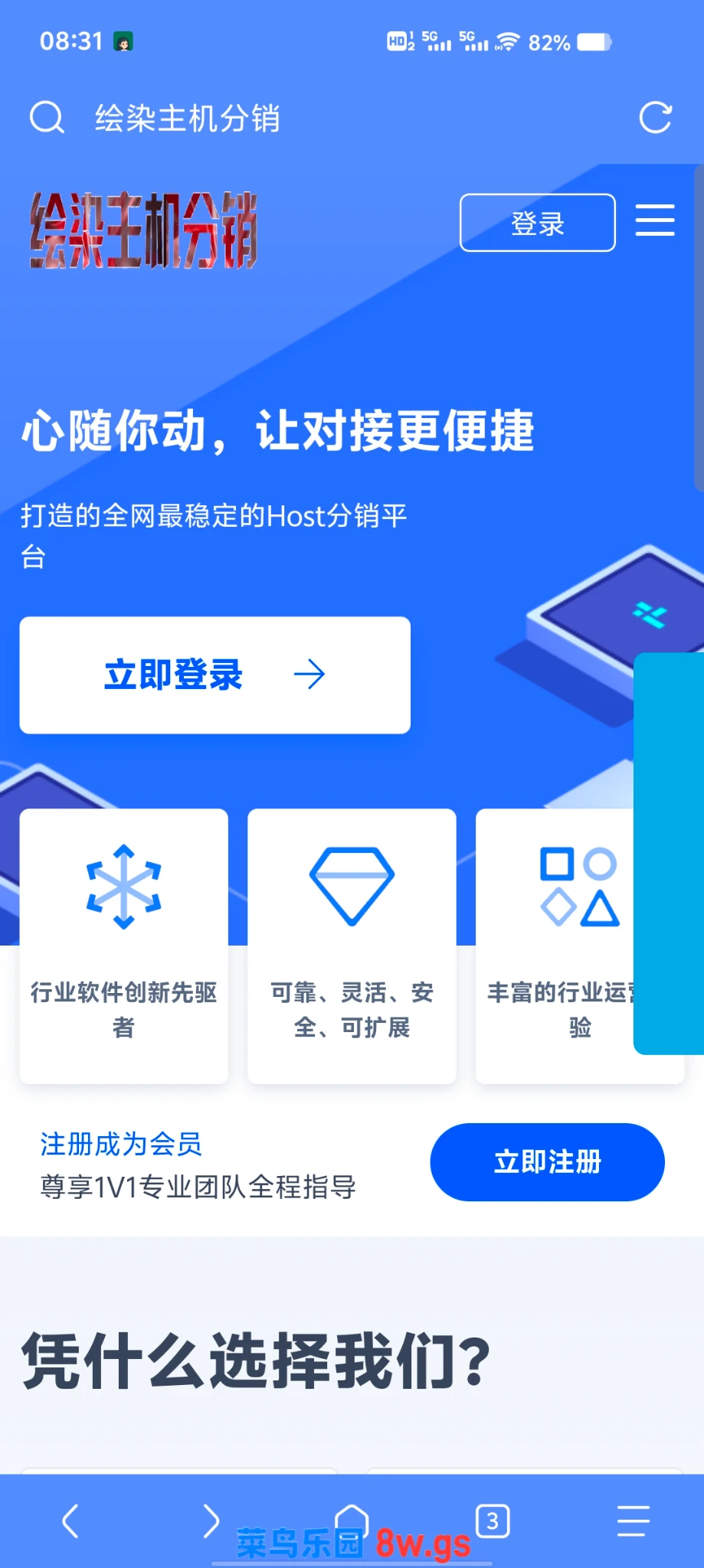Tap the 登录 button in the header
The image size is (704, 1568).
[537, 223]
